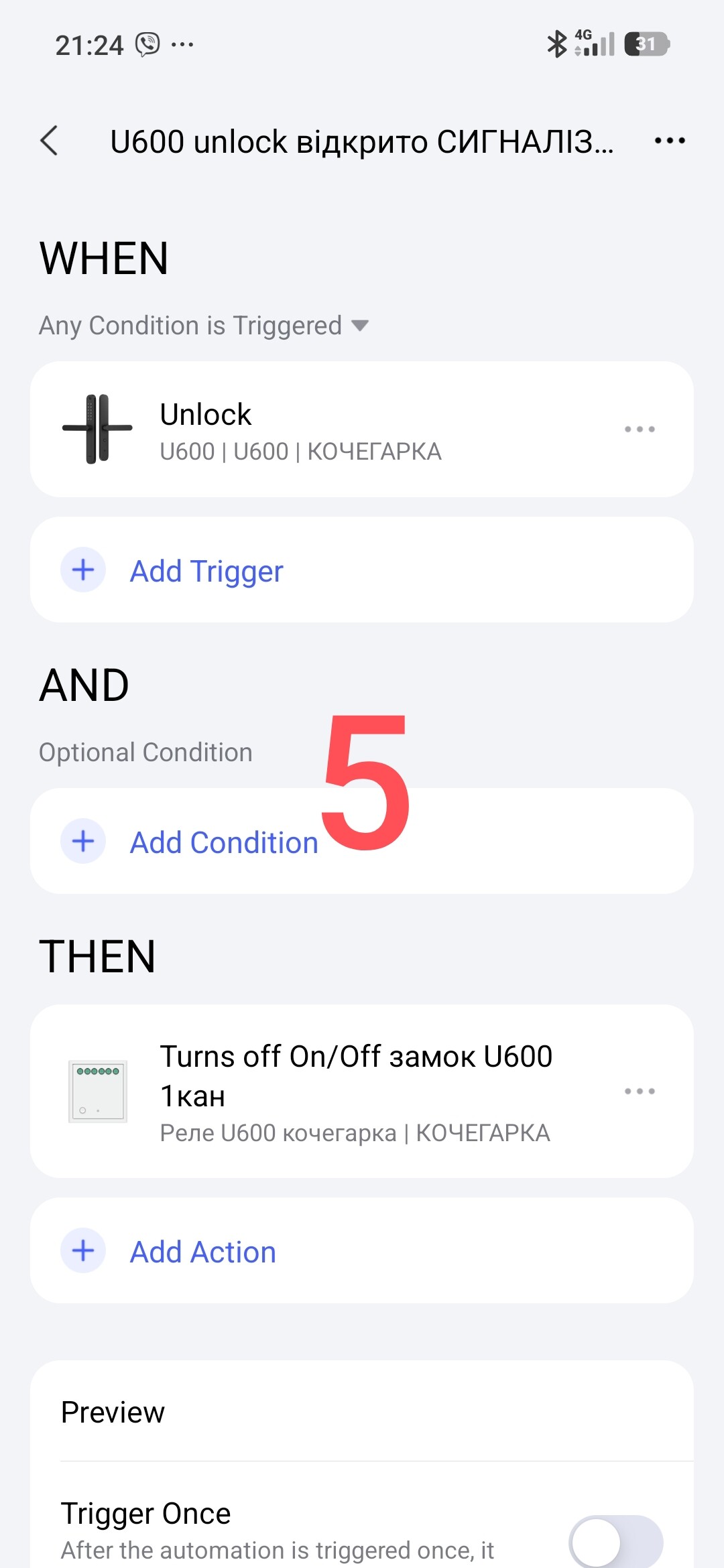Add Trigger to the WHEN section

click(x=206, y=571)
